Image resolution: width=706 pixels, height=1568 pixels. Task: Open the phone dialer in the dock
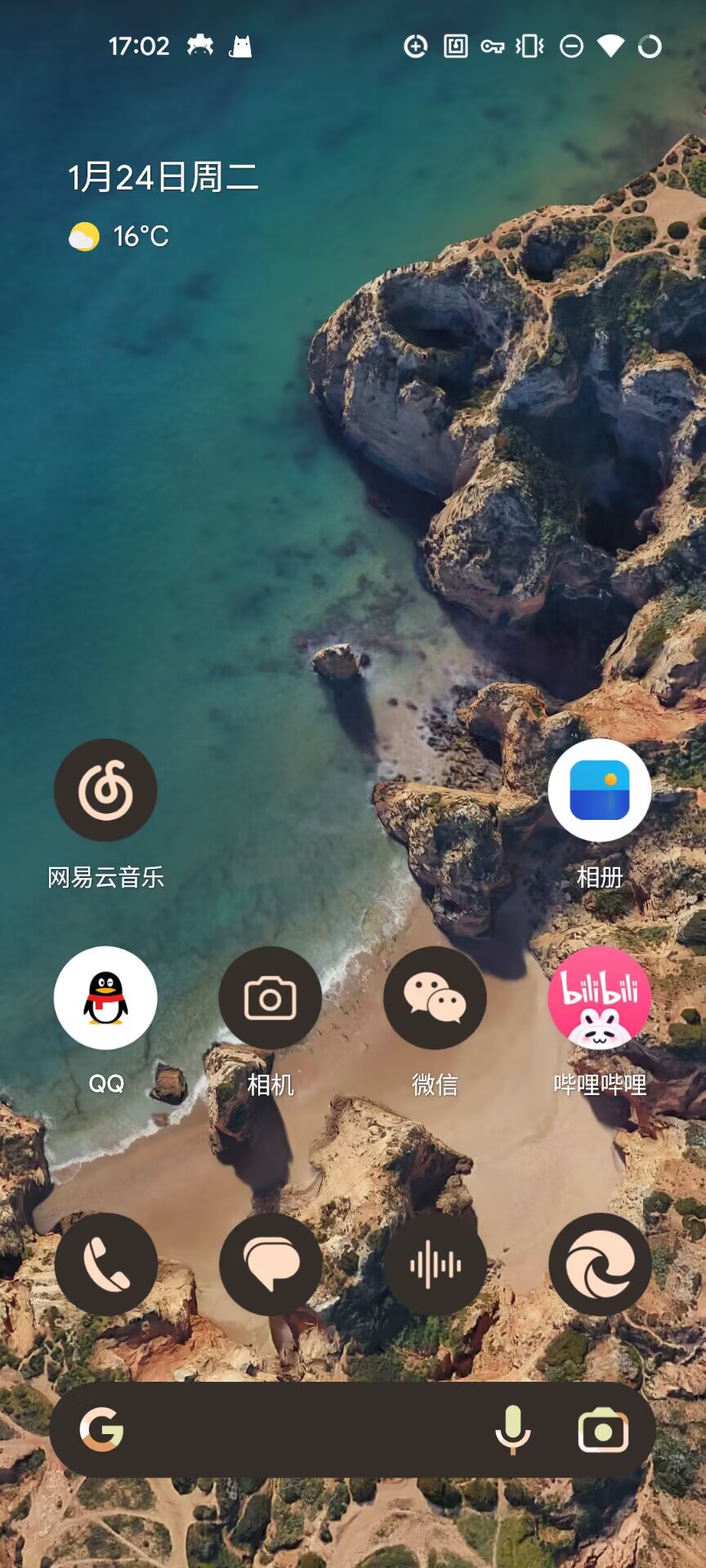[x=106, y=1264]
